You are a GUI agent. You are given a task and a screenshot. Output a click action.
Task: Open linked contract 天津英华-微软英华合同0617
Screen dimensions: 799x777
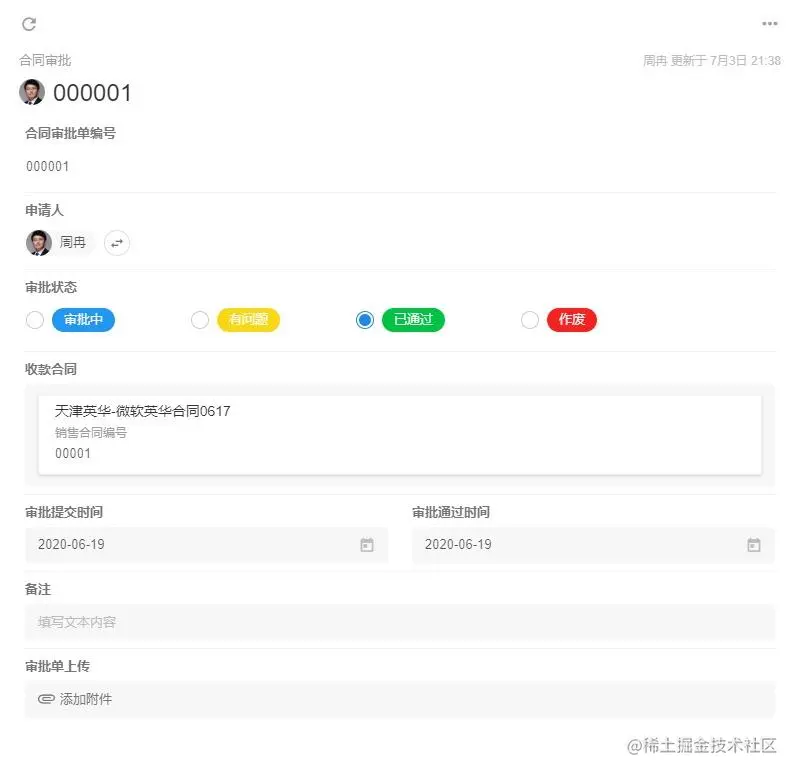tap(399, 433)
